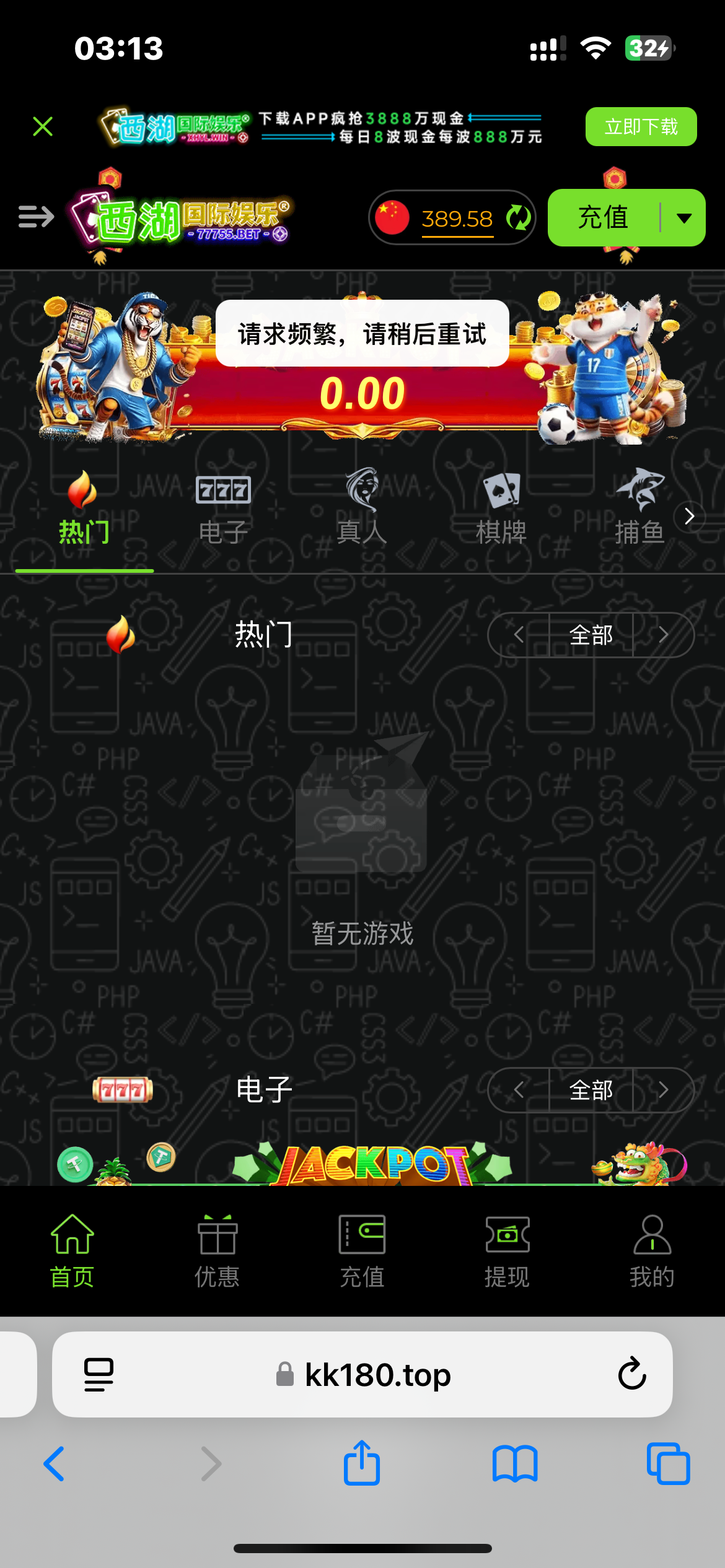The width and height of the screenshot is (725, 1568).
Task: Dismiss the app download banner
Action: pyautogui.click(x=43, y=126)
